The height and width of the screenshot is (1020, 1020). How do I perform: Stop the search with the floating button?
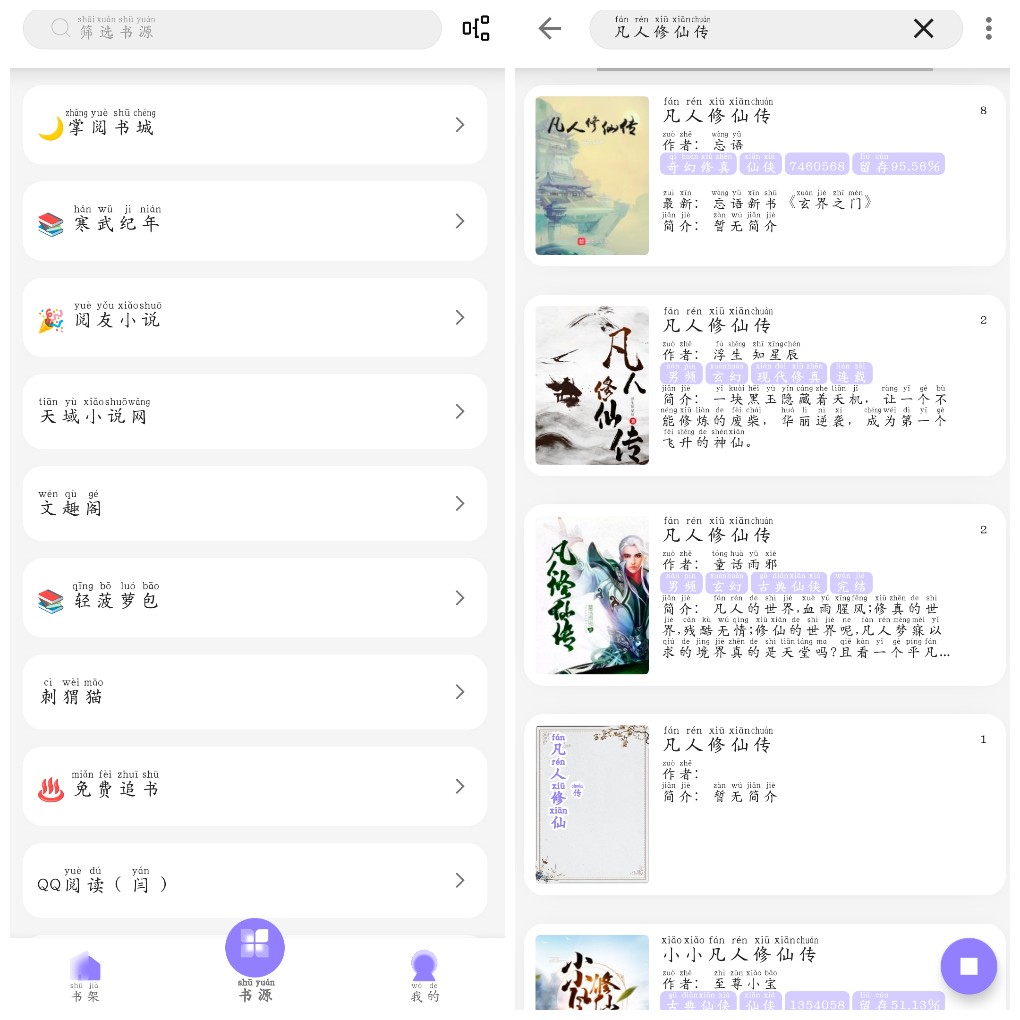click(x=968, y=966)
